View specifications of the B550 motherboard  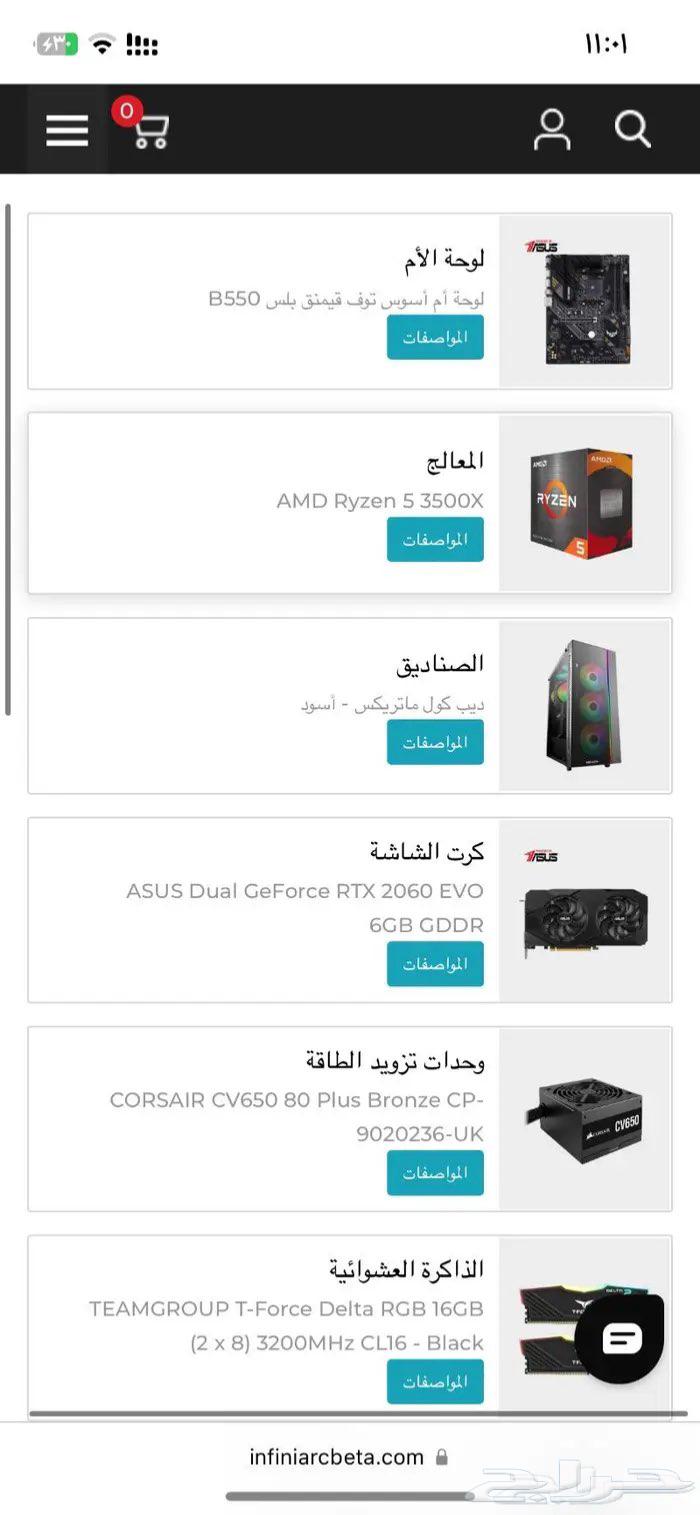coord(435,338)
